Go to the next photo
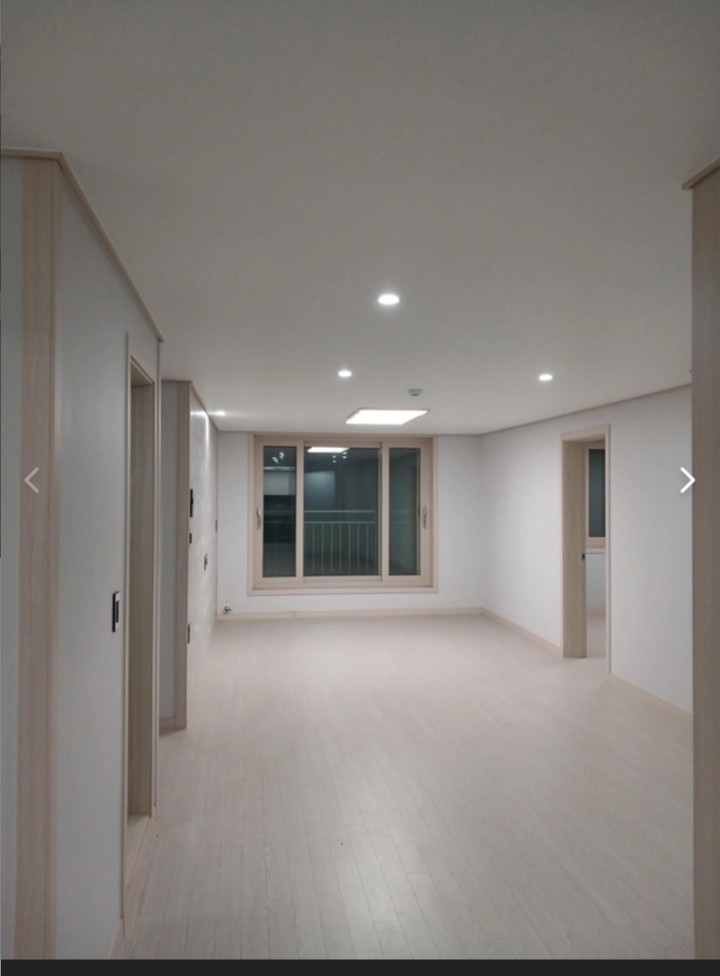 click(687, 480)
